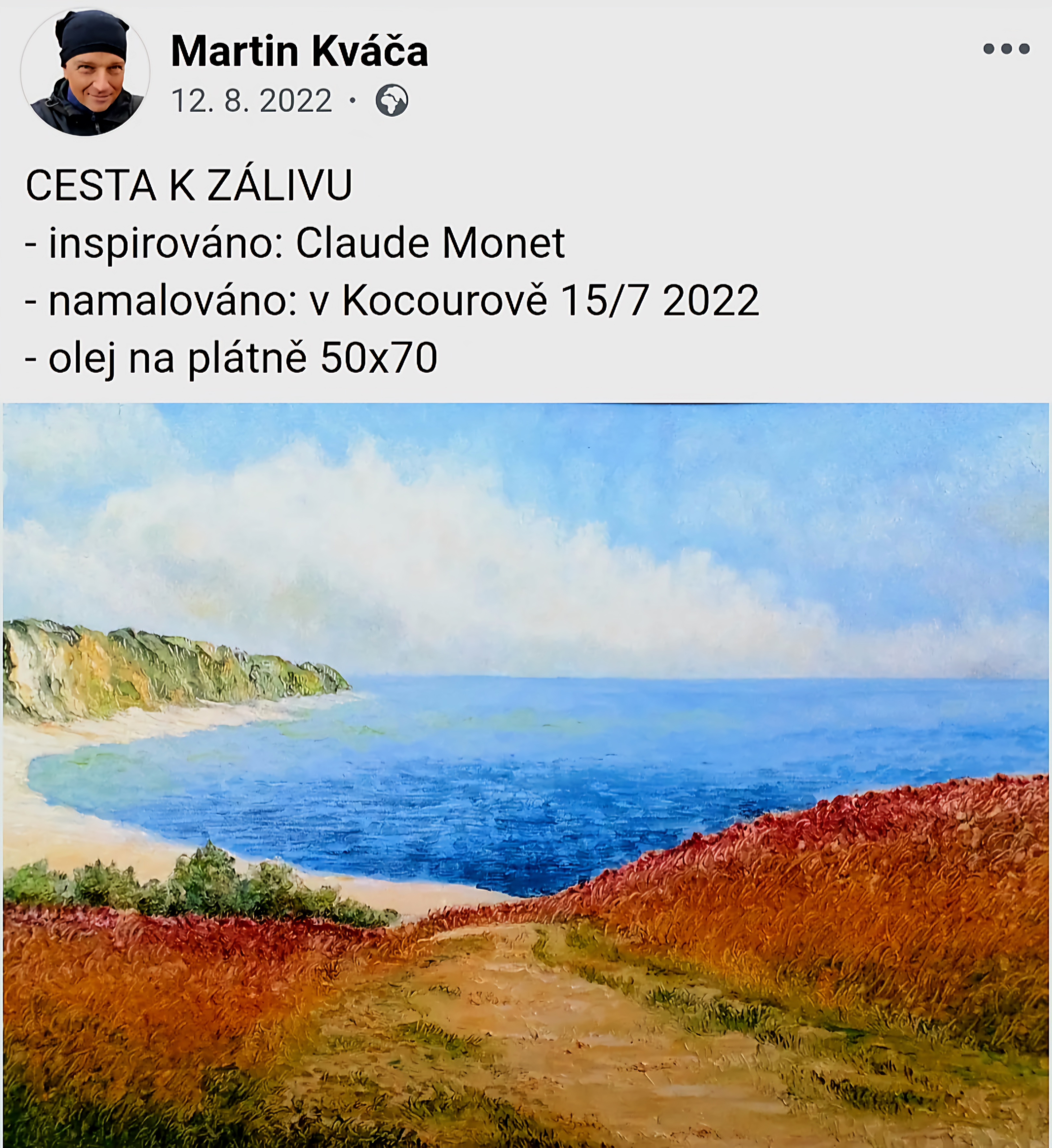
Task: Tap the post date 12. 8. 2022
Action: (251, 101)
